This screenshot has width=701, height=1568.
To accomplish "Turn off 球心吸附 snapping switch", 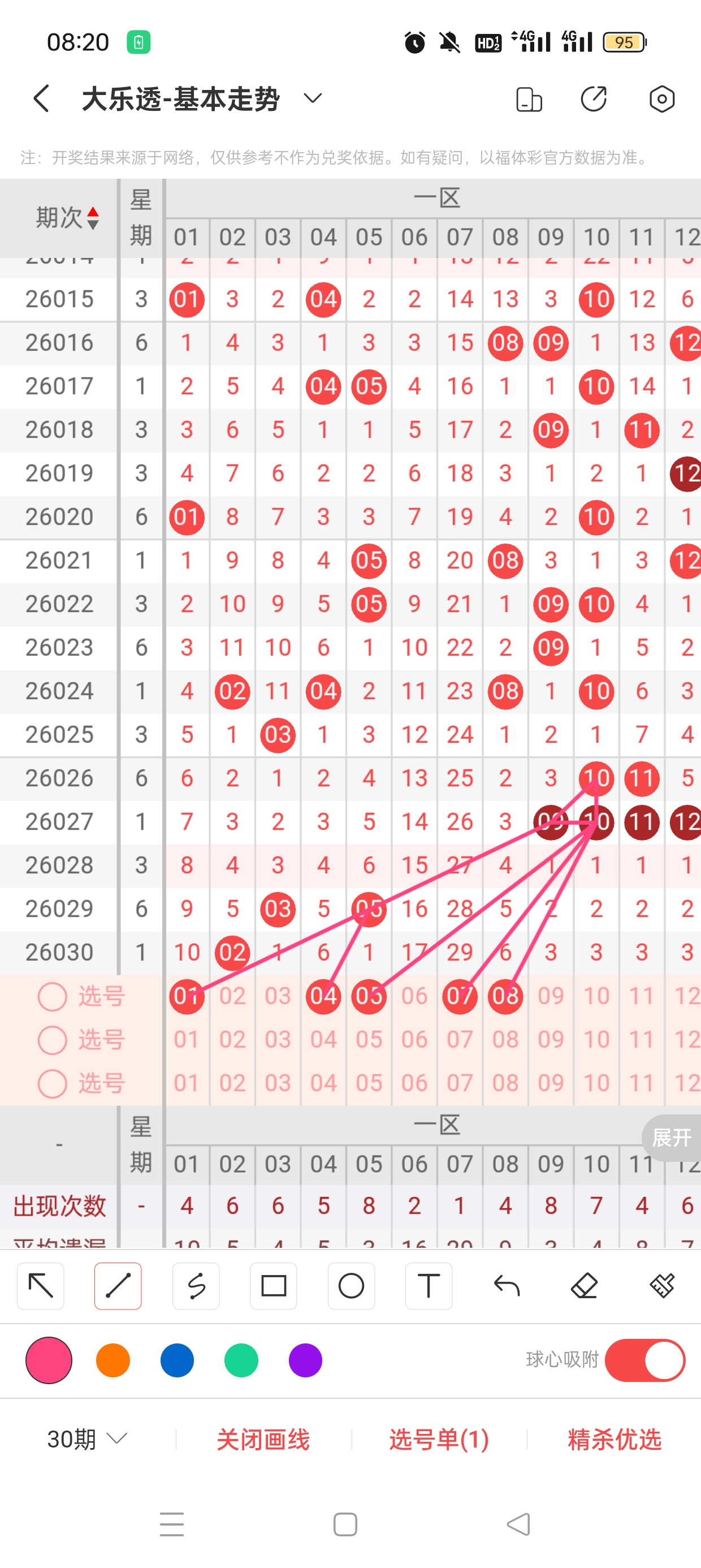I will point(645,1360).
